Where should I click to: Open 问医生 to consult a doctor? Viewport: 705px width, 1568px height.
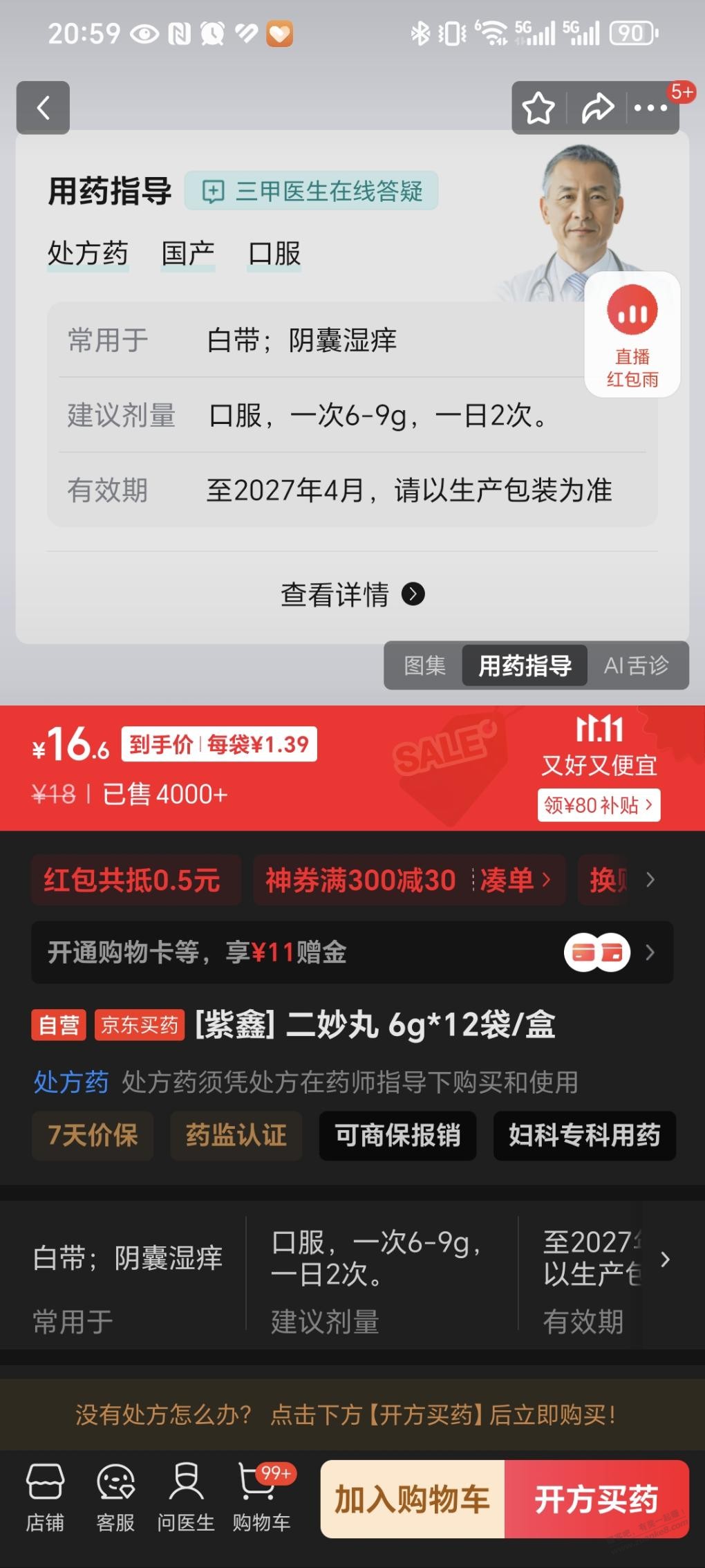[x=186, y=1499]
